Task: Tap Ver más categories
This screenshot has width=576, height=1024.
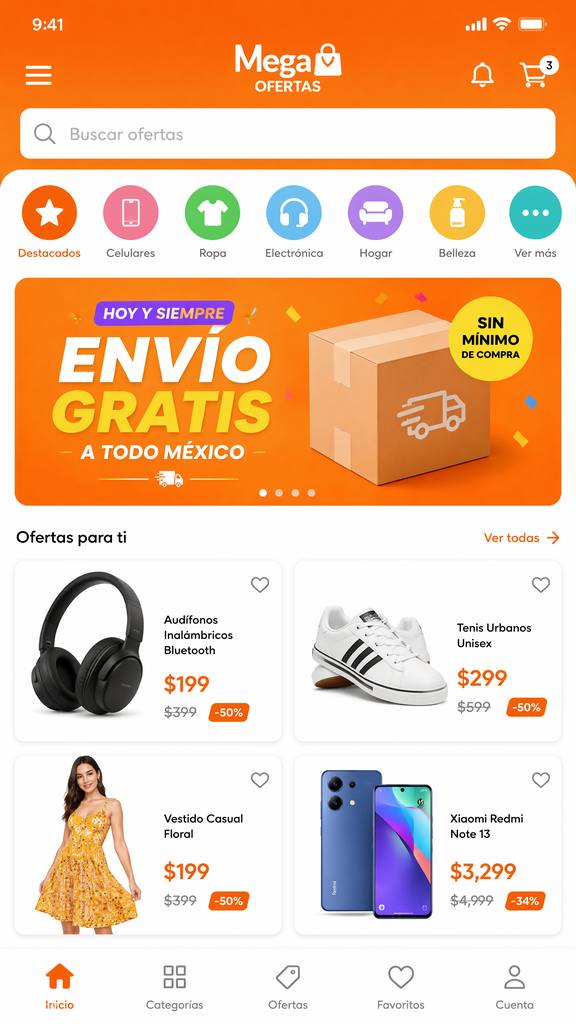Action: [x=536, y=222]
